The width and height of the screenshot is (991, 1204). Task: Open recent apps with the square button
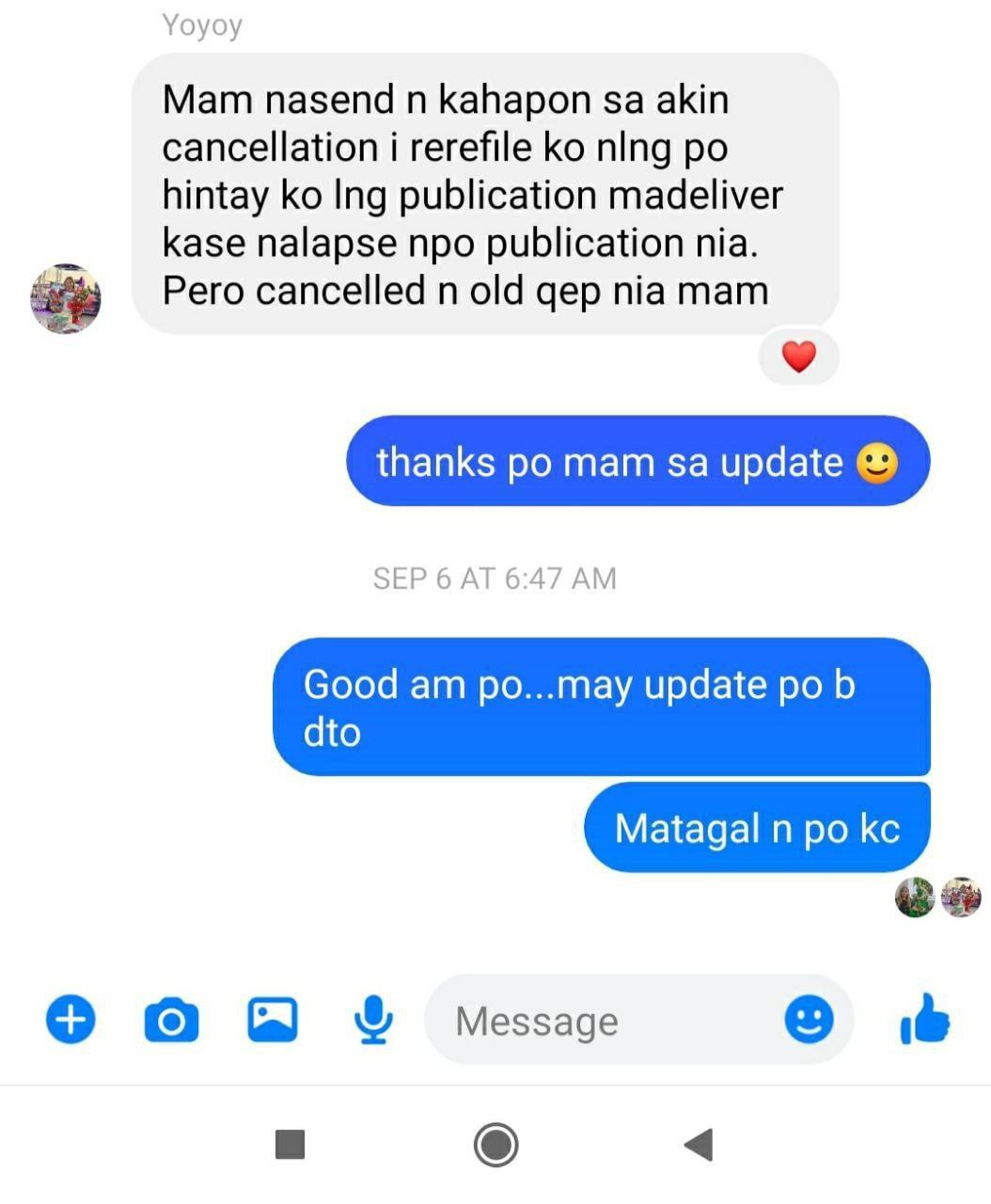pos(290,1145)
